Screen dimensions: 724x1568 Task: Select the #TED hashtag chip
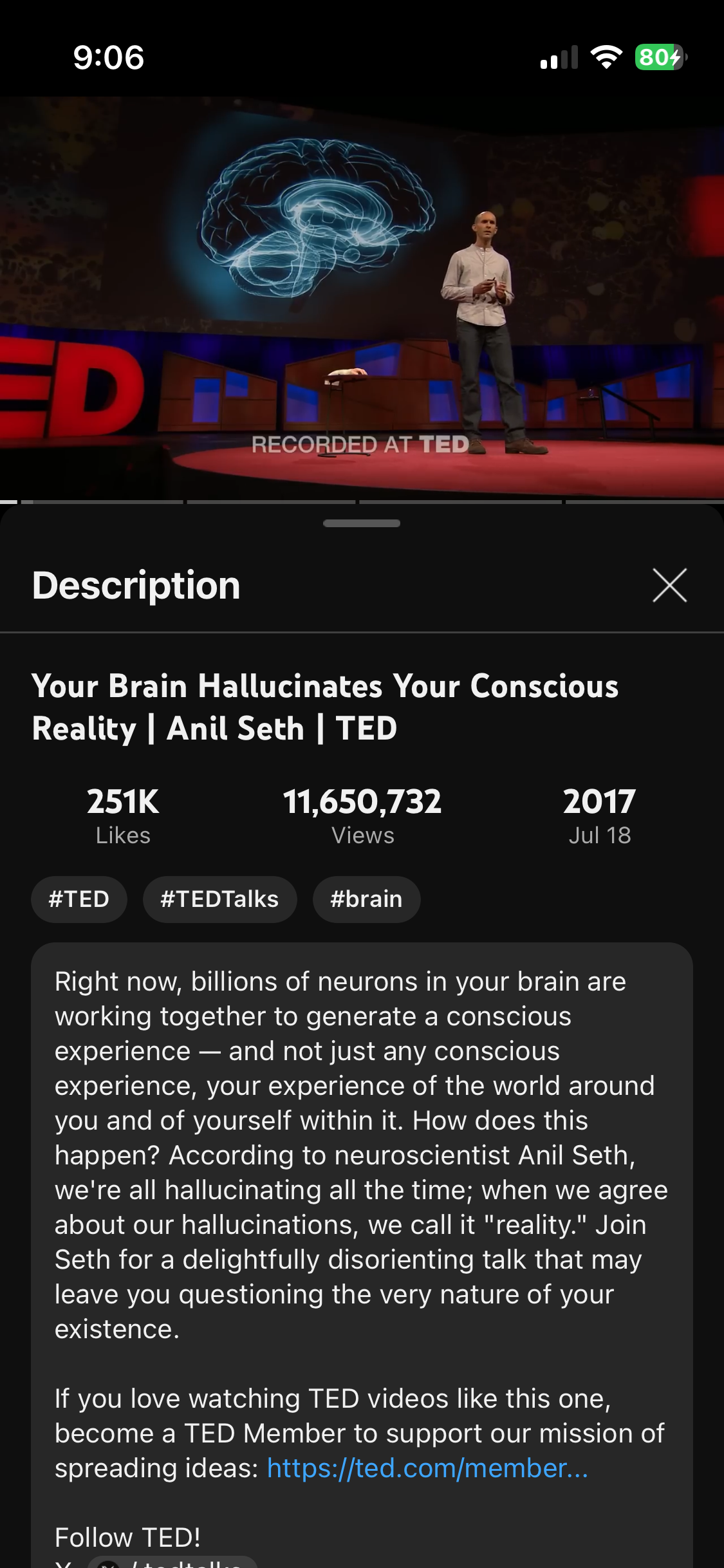(x=79, y=899)
